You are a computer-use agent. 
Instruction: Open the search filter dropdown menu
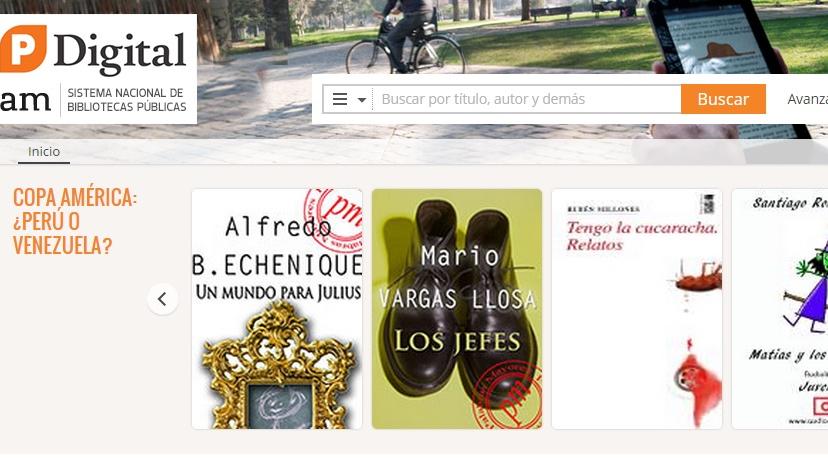coord(348,99)
